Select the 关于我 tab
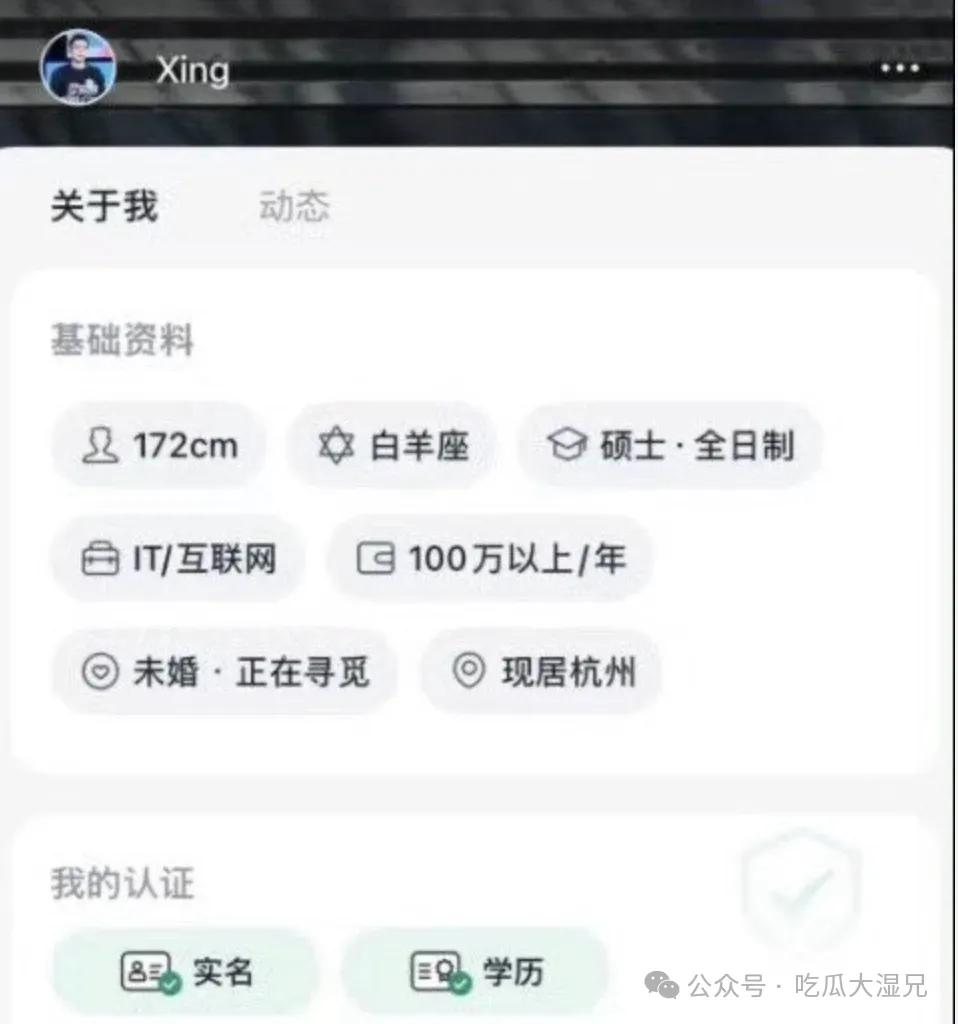This screenshot has width=958, height=1024. click(104, 207)
